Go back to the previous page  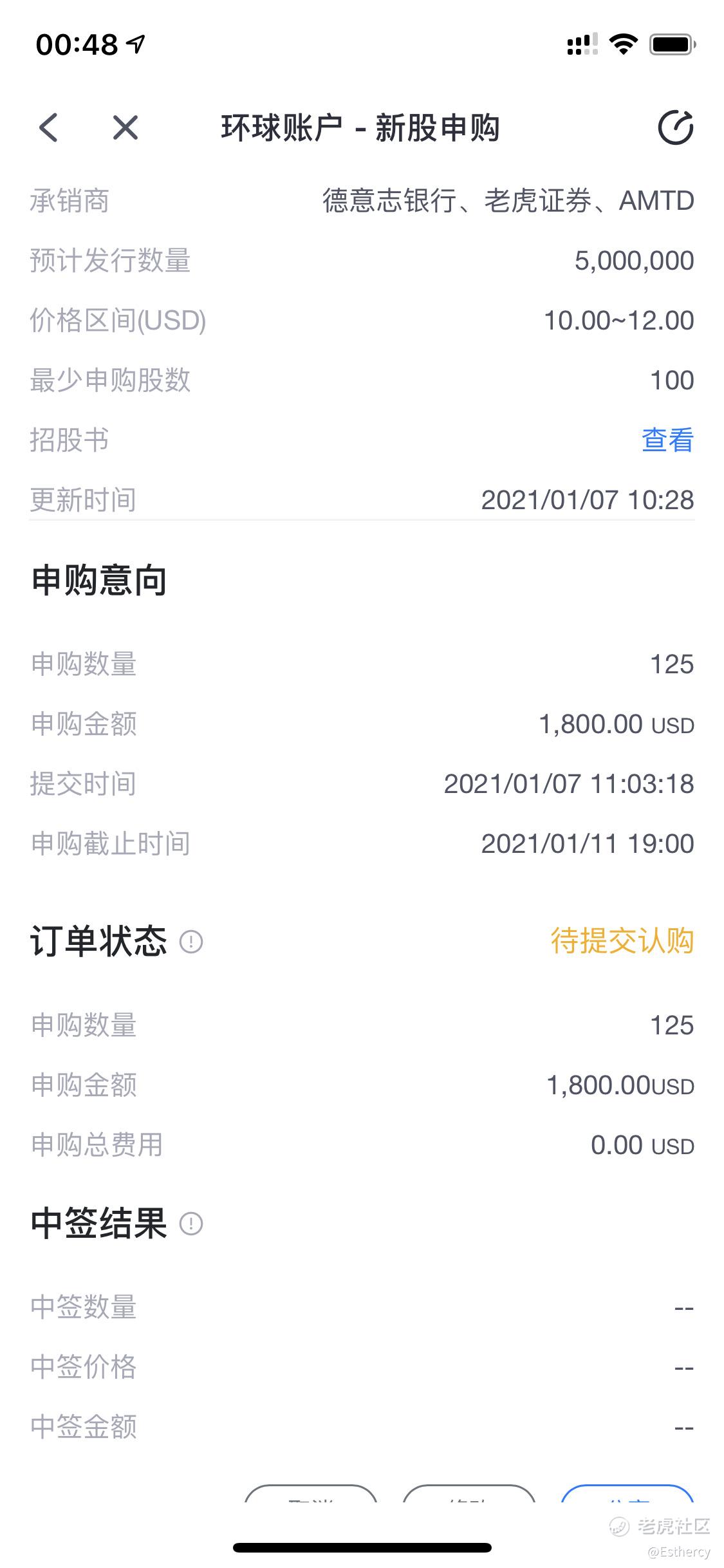click(49, 127)
